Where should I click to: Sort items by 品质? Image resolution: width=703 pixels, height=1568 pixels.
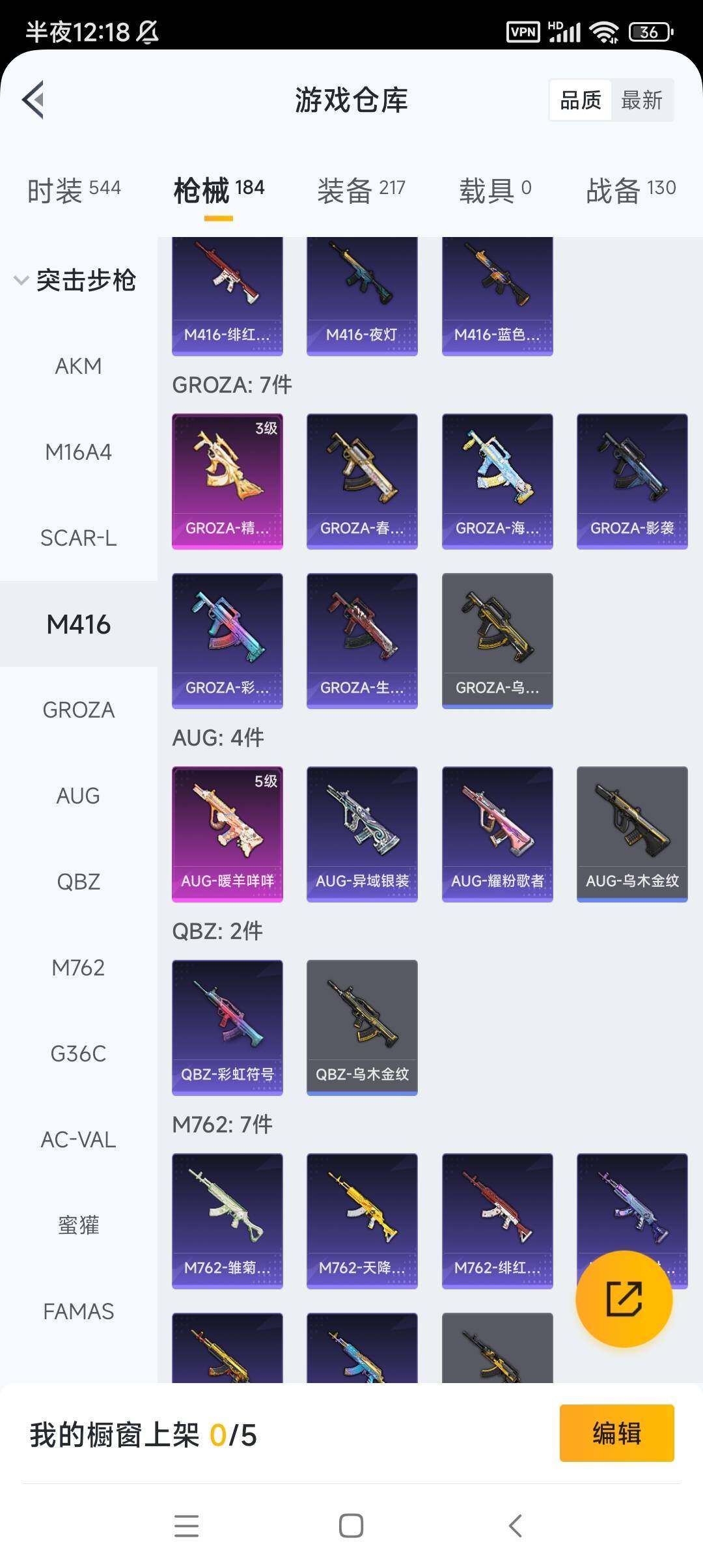[581, 100]
